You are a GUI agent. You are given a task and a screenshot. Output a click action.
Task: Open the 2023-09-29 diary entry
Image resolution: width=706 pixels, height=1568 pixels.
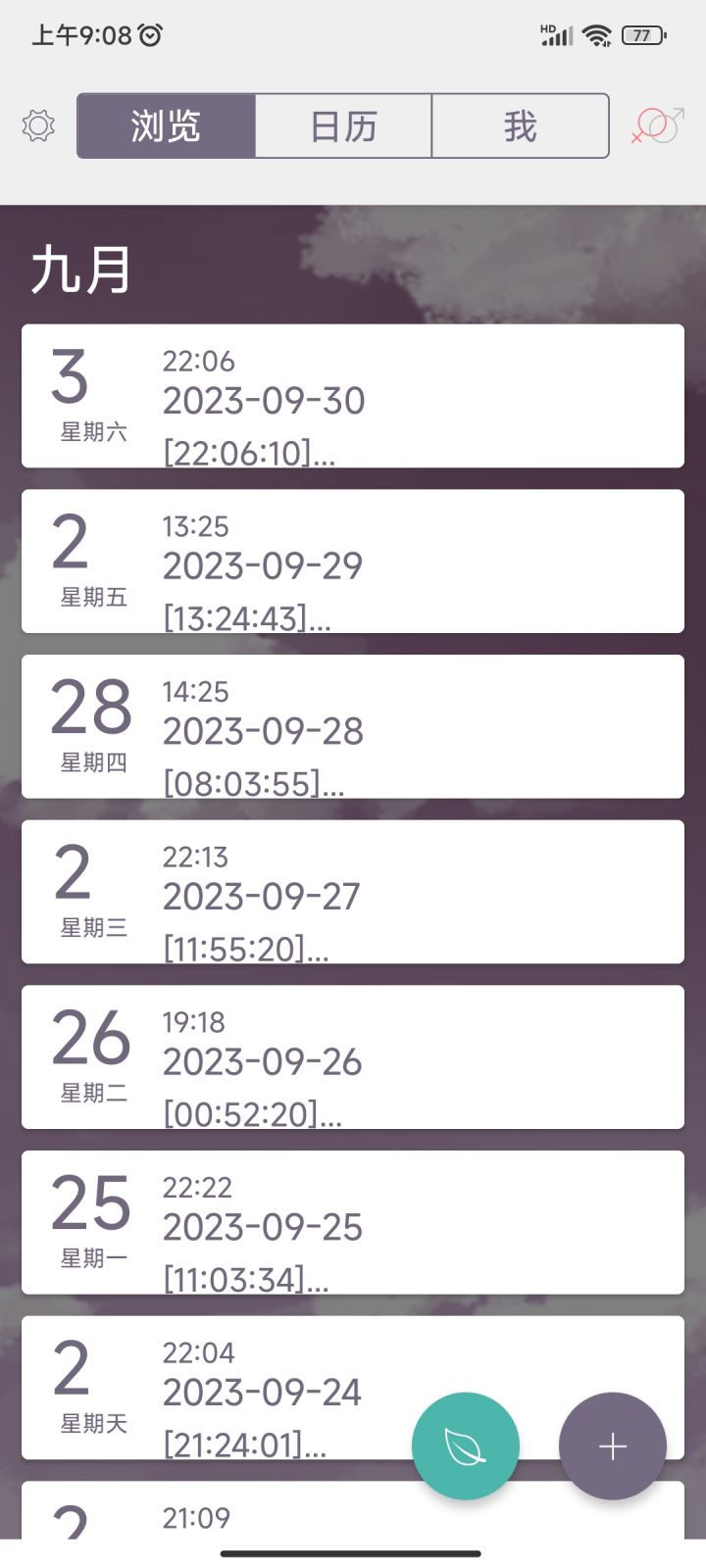point(353,562)
